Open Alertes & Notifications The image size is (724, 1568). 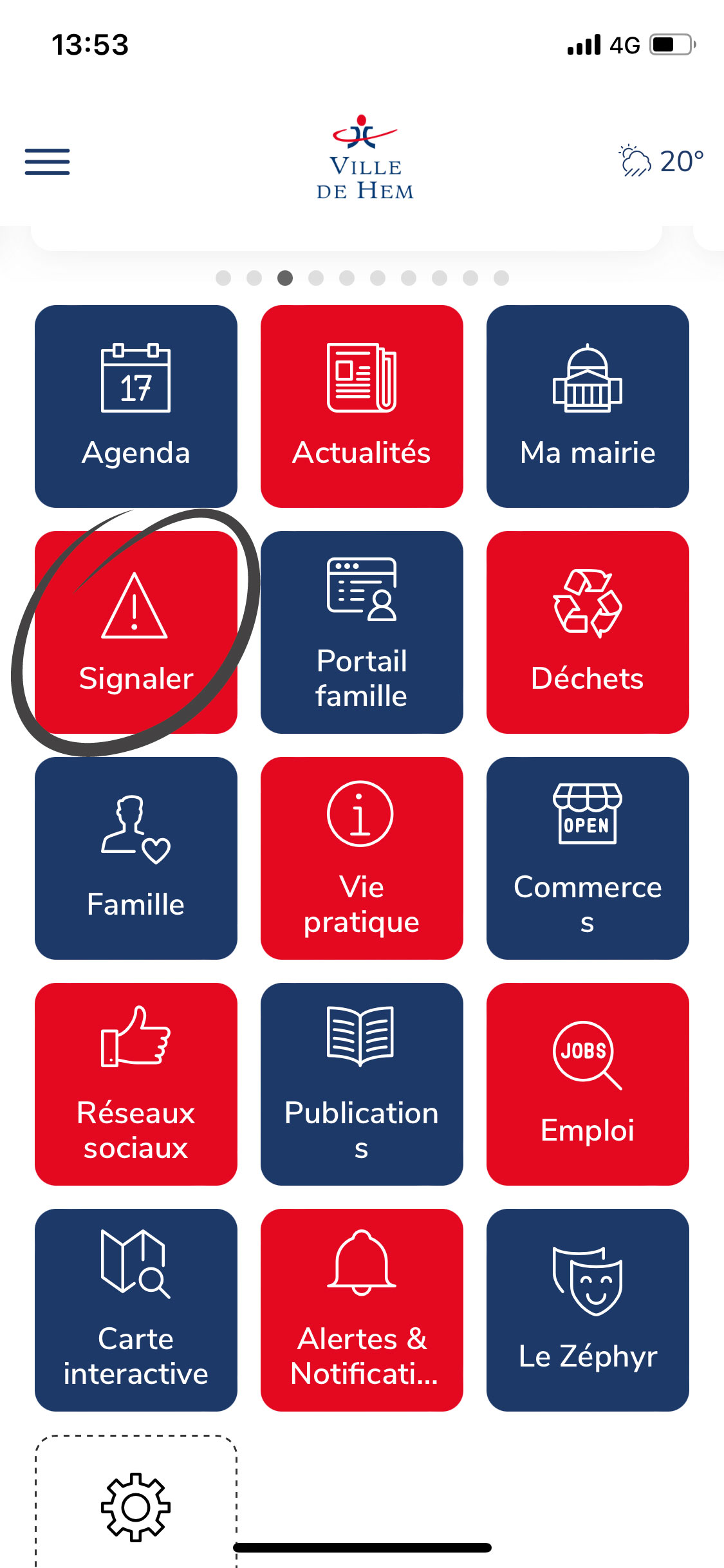pyautogui.click(x=362, y=1310)
